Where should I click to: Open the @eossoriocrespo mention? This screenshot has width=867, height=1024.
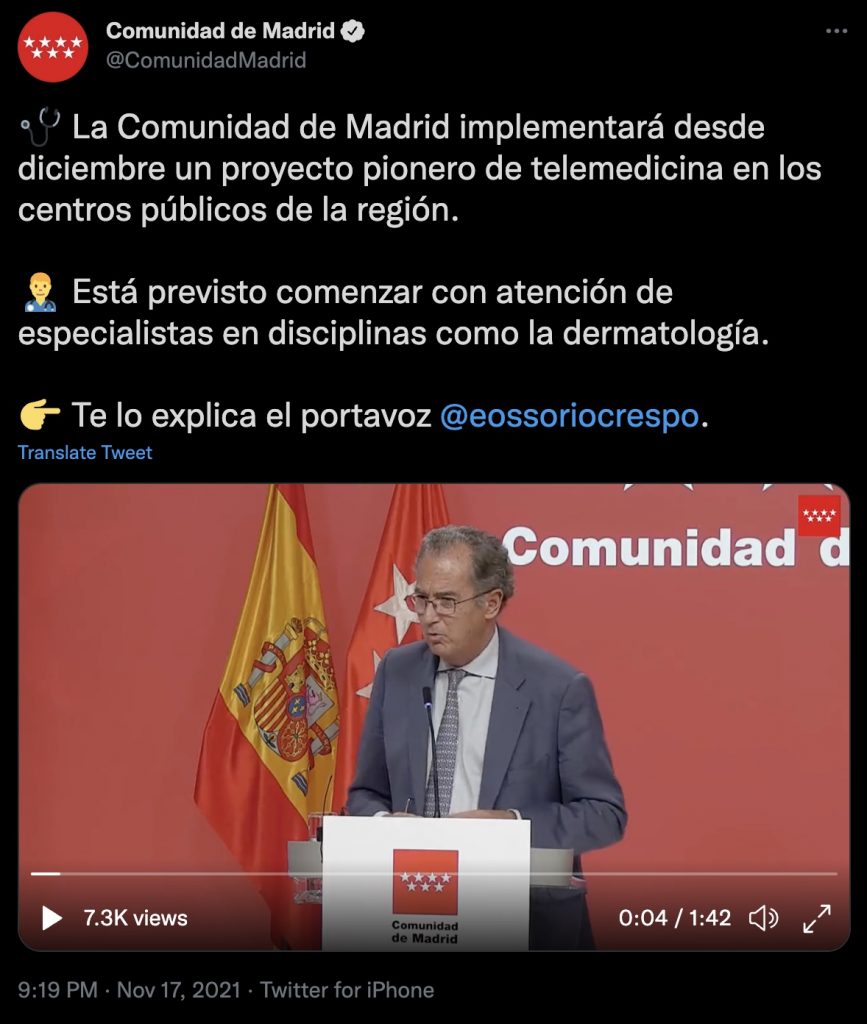click(569, 415)
